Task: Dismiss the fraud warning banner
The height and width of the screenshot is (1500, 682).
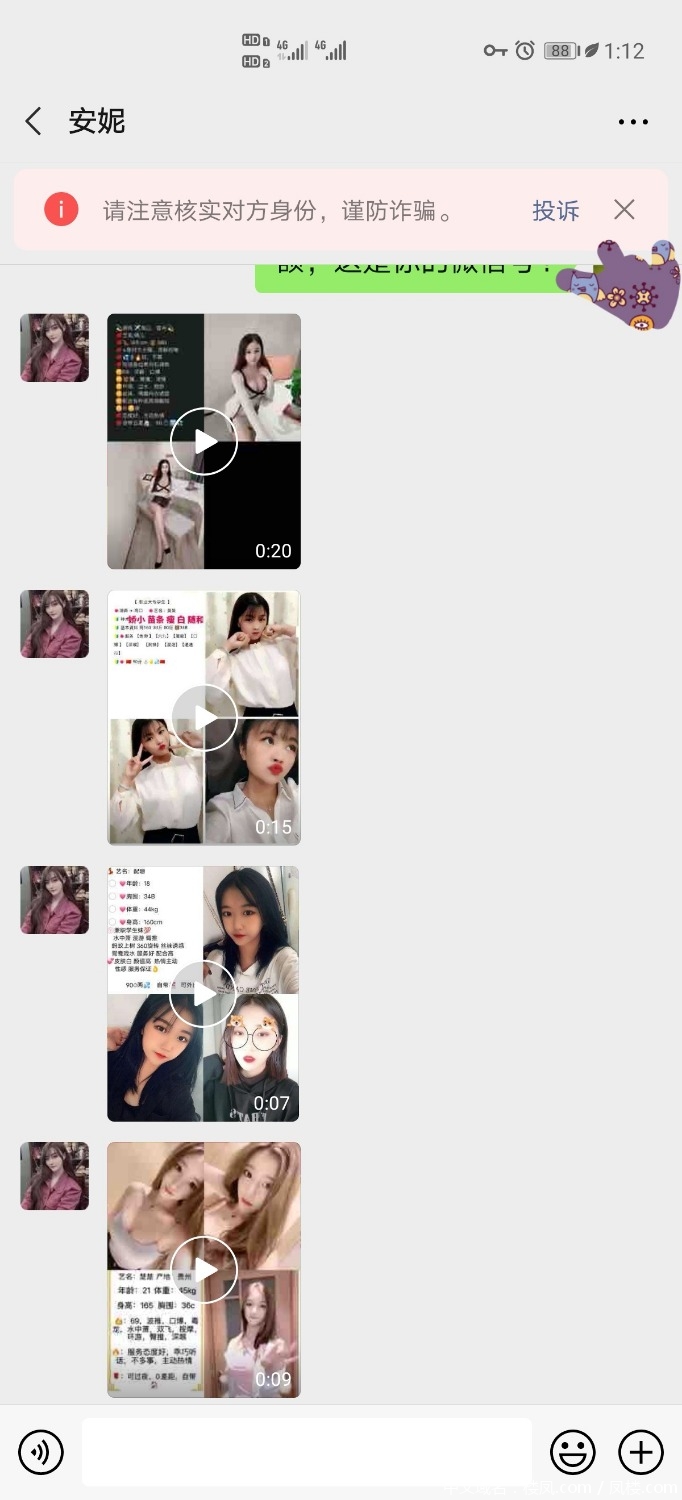Action: (x=624, y=209)
